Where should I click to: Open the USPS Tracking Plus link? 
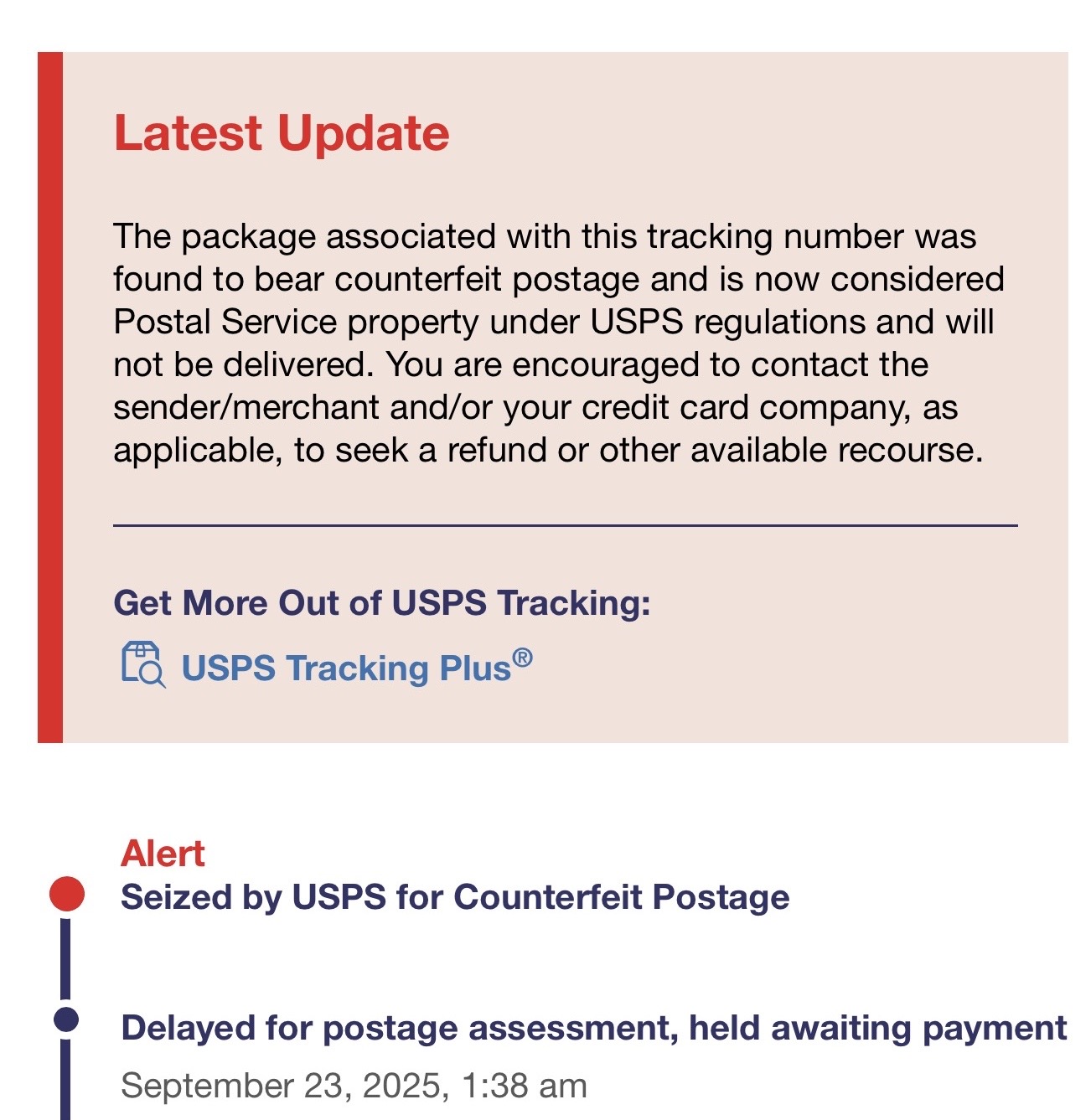click(345, 668)
